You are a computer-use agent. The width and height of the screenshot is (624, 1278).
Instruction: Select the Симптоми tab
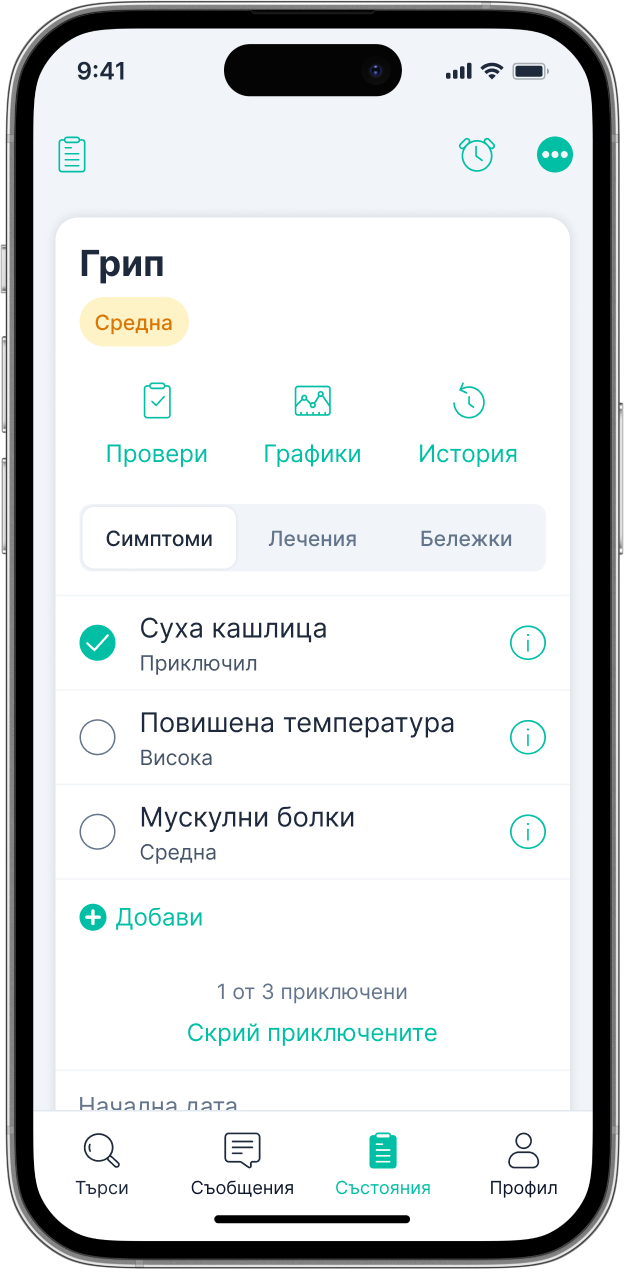(x=159, y=539)
